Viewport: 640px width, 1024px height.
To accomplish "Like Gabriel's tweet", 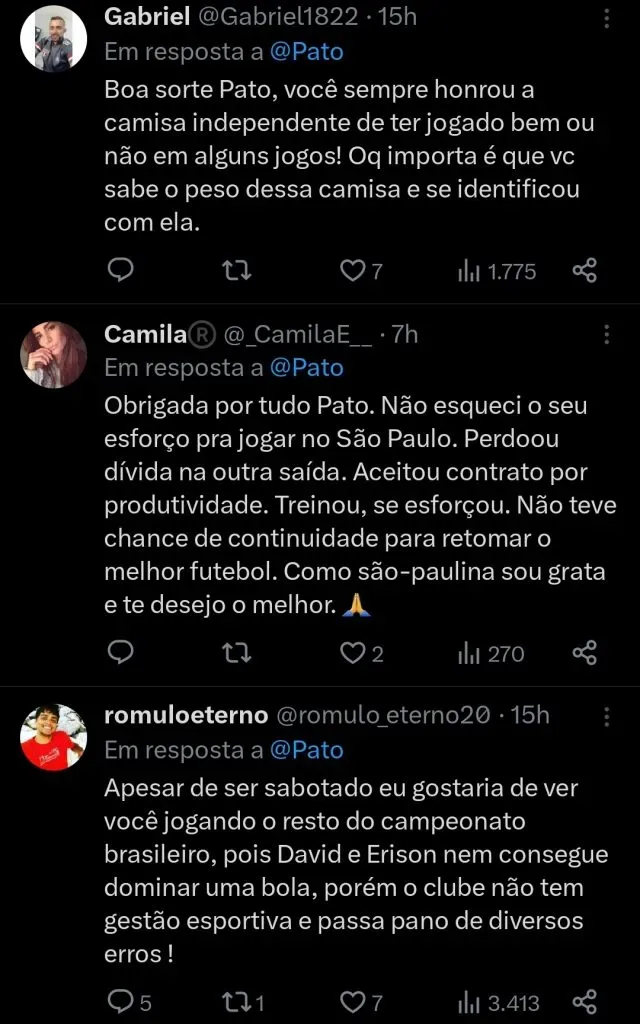I will click(352, 270).
